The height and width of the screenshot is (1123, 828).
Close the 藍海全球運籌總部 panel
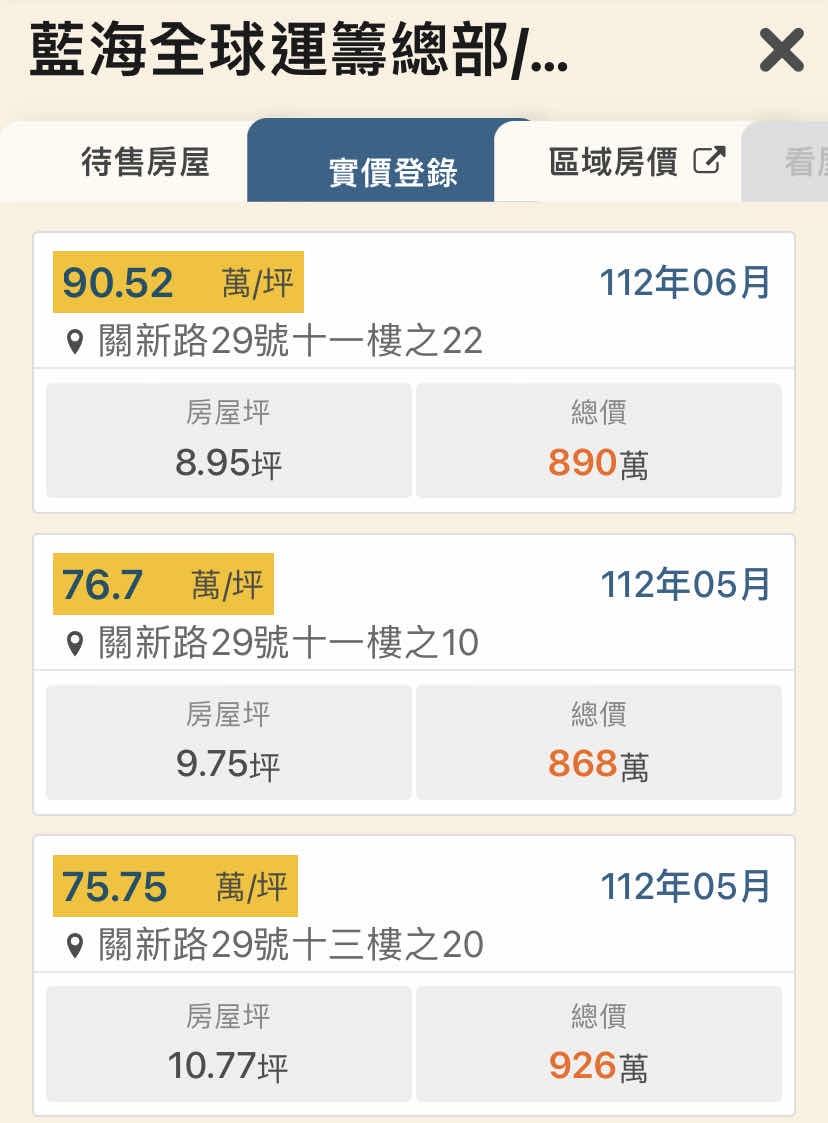pos(781,51)
